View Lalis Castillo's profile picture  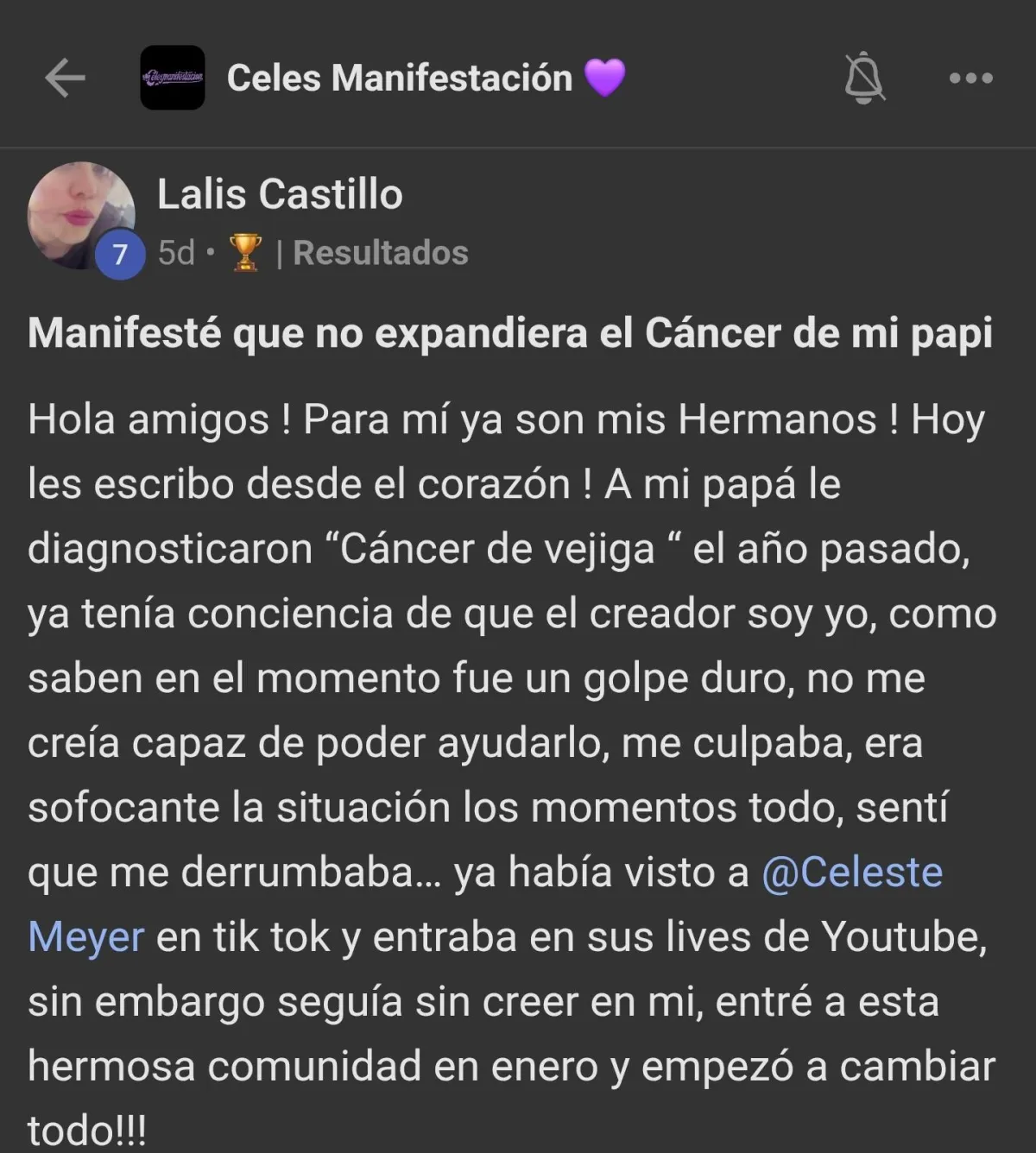(x=80, y=216)
